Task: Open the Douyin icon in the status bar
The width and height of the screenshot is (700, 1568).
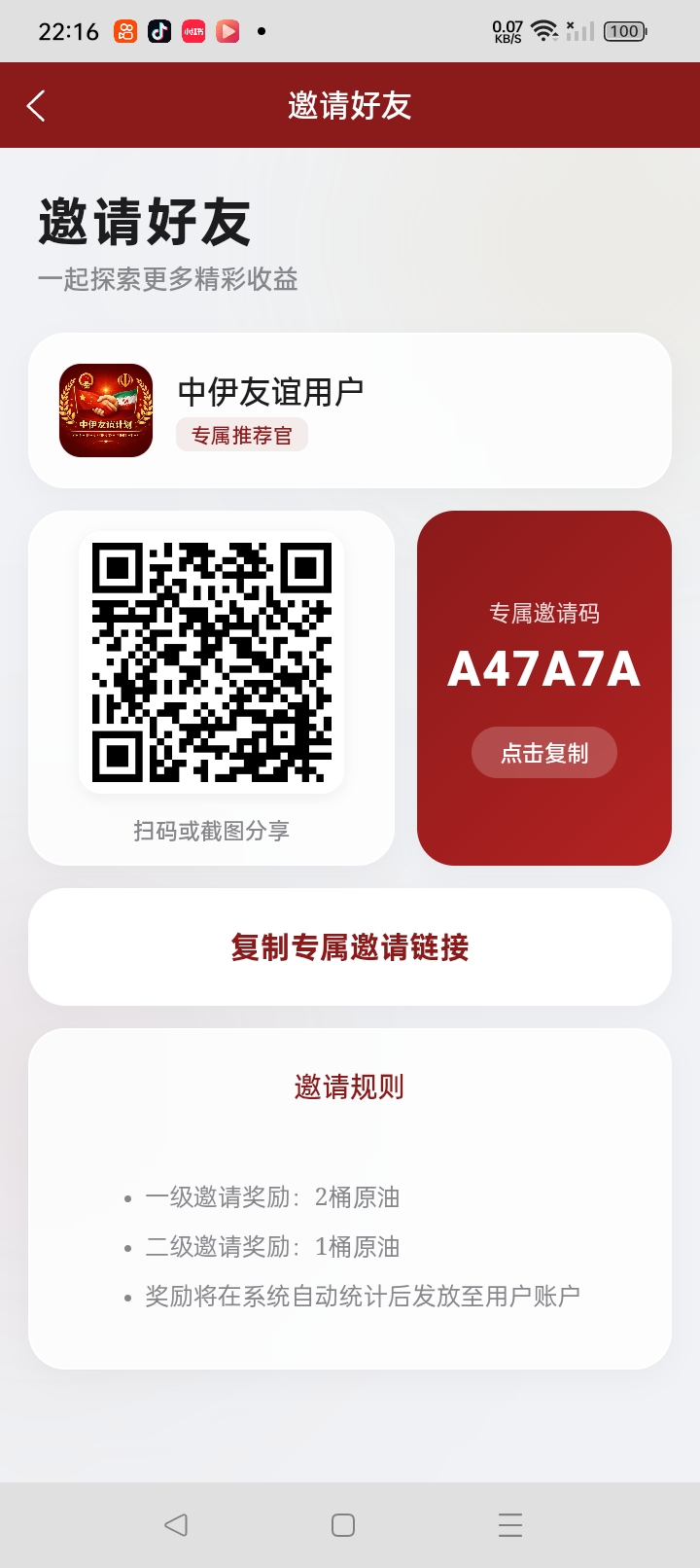Action: pyautogui.click(x=158, y=30)
